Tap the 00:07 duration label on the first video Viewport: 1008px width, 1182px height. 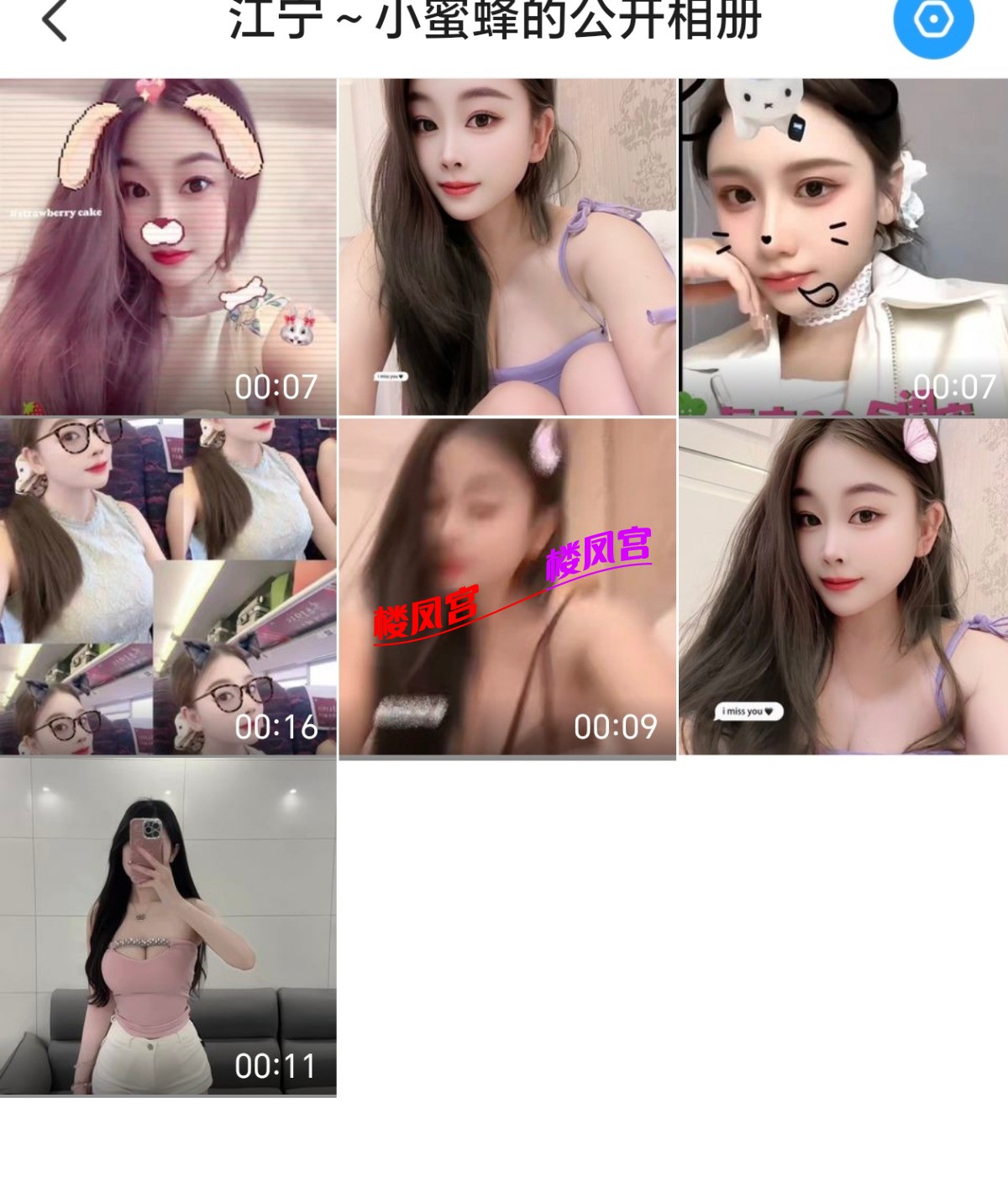click(277, 388)
